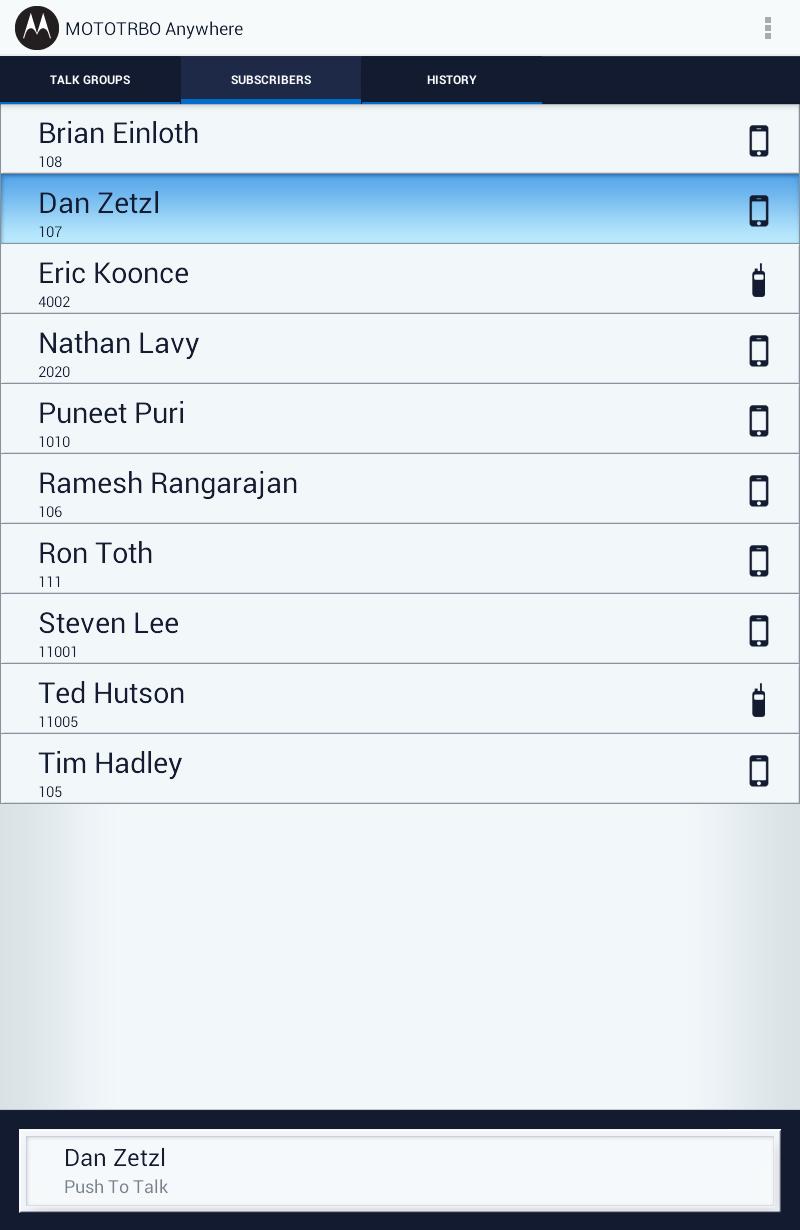The height and width of the screenshot is (1230, 800).
Task: Choose Ron Toth as call target
Action: 400,560
